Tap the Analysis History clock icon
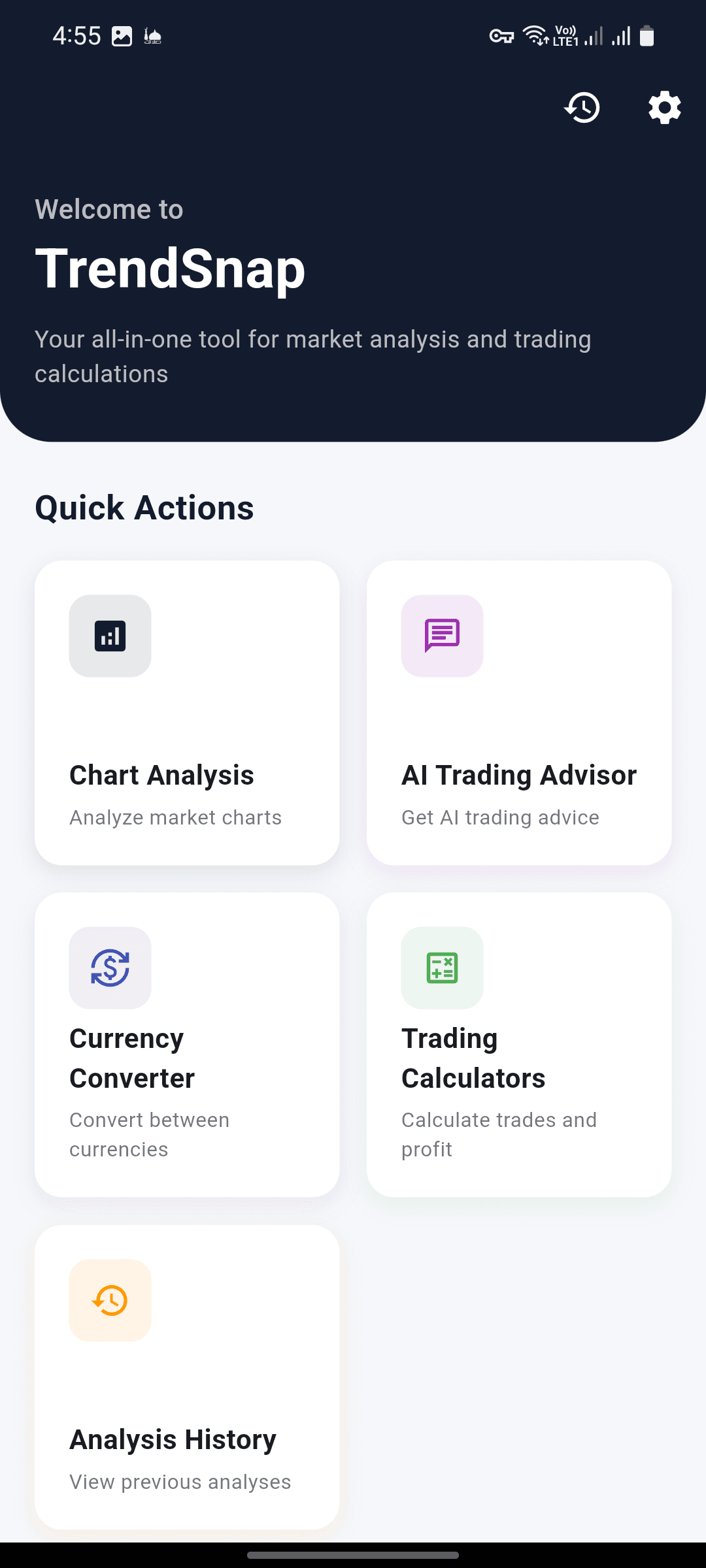 click(110, 1300)
